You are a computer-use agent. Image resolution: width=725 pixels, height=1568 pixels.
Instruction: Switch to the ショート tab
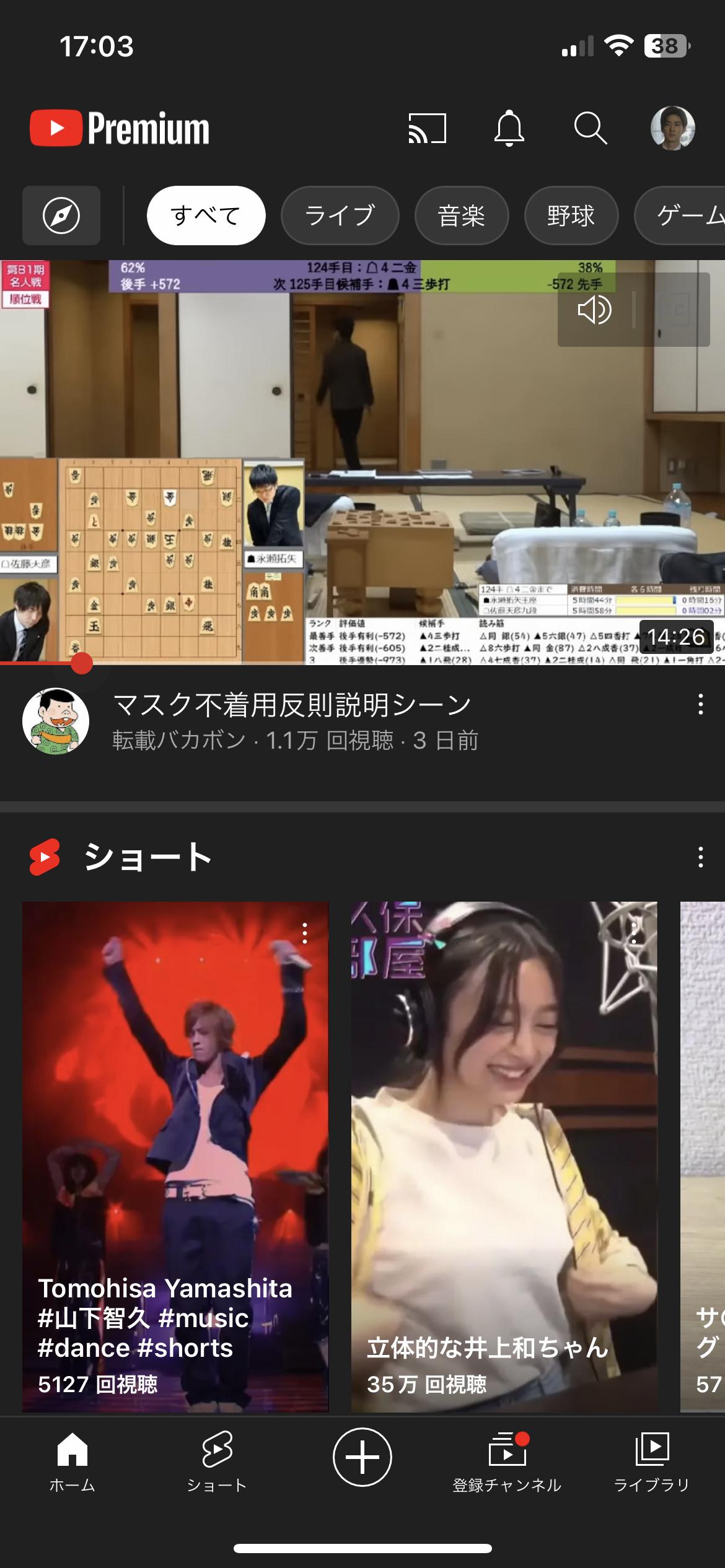pos(217,1463)
